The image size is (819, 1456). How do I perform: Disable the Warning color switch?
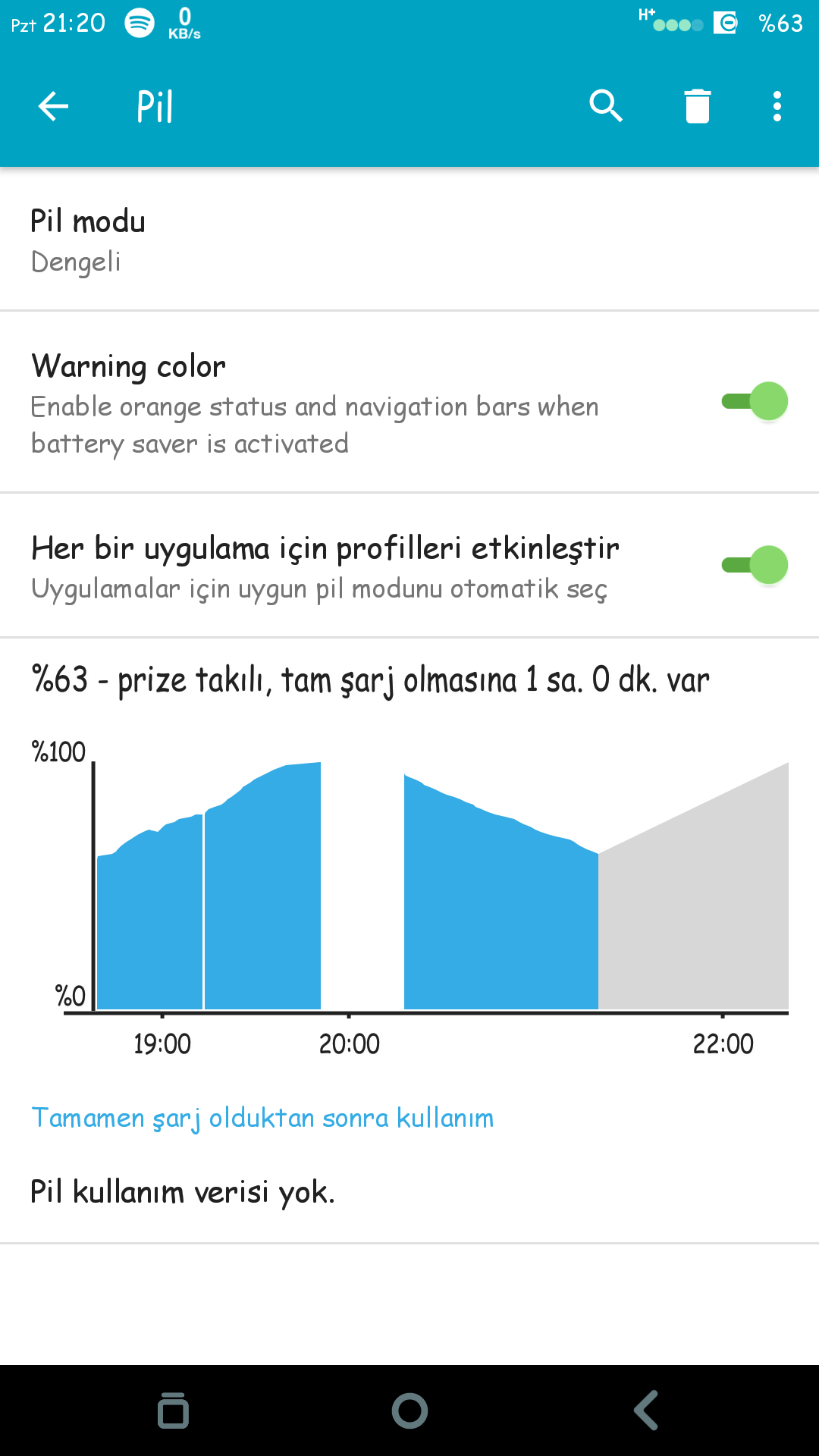tap(755, 401)
